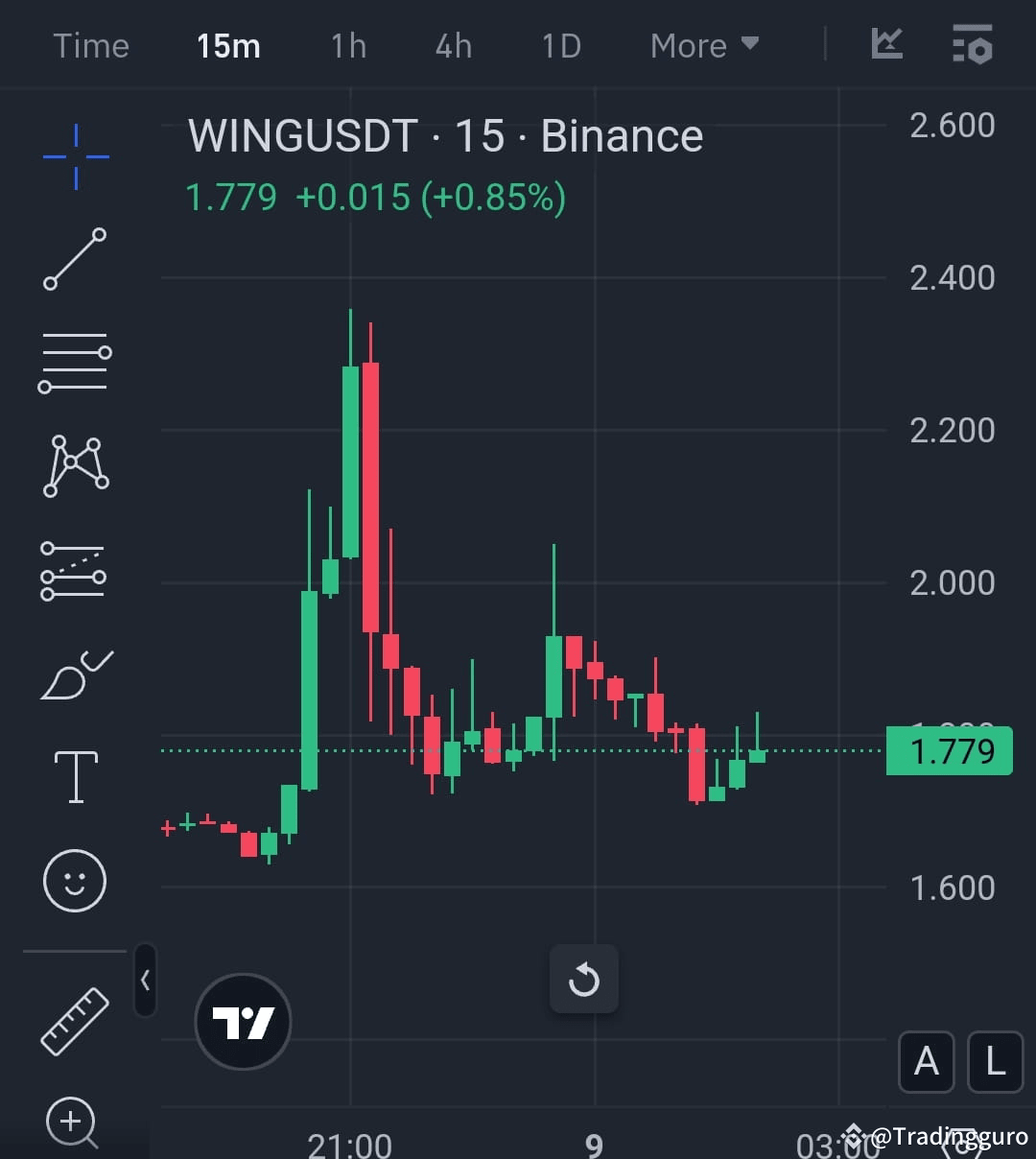Select the trend line drawing tool
1036x1159 pixels.
point(76,259)
